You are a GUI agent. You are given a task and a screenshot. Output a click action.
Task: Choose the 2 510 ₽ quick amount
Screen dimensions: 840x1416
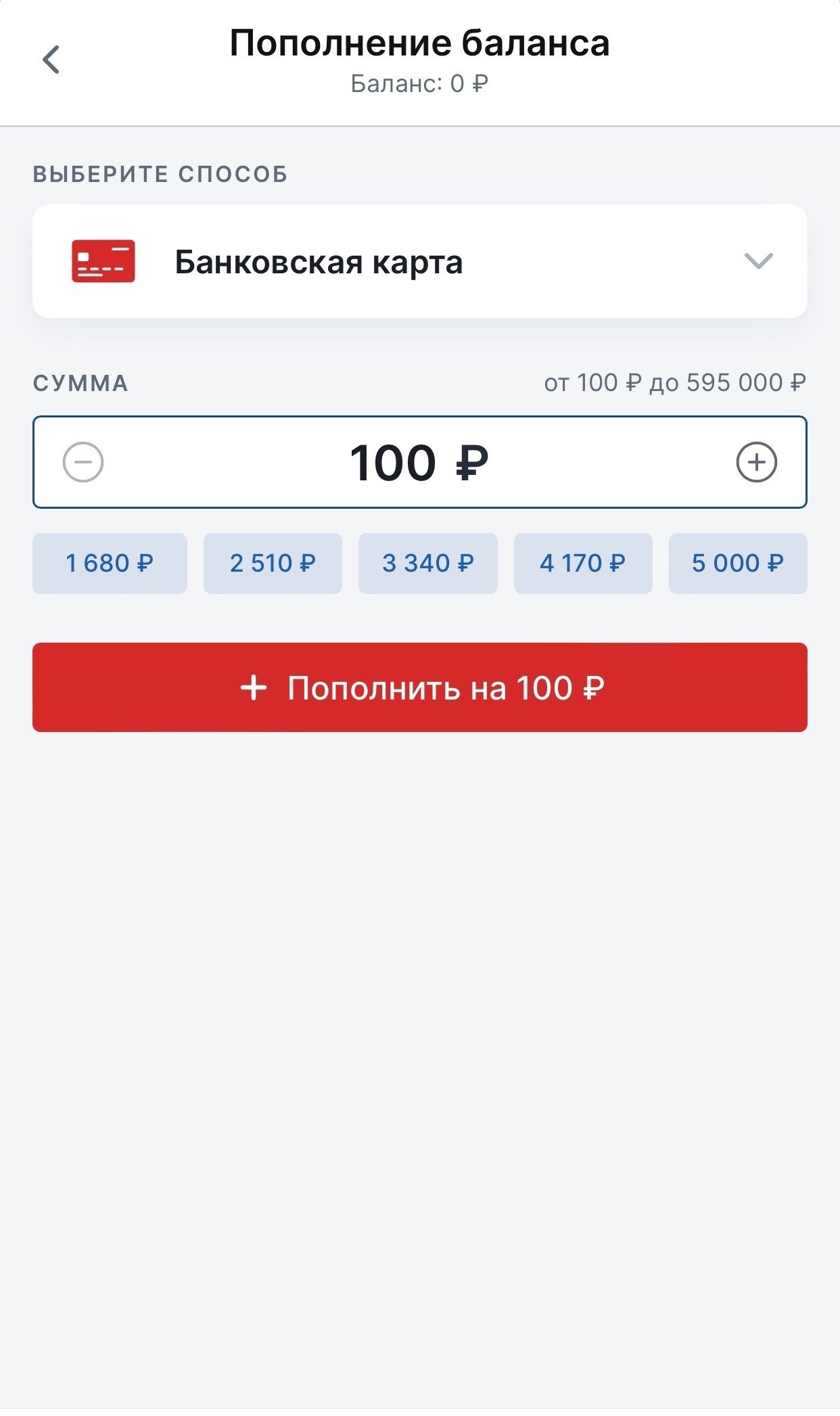[x=273, y=564]
